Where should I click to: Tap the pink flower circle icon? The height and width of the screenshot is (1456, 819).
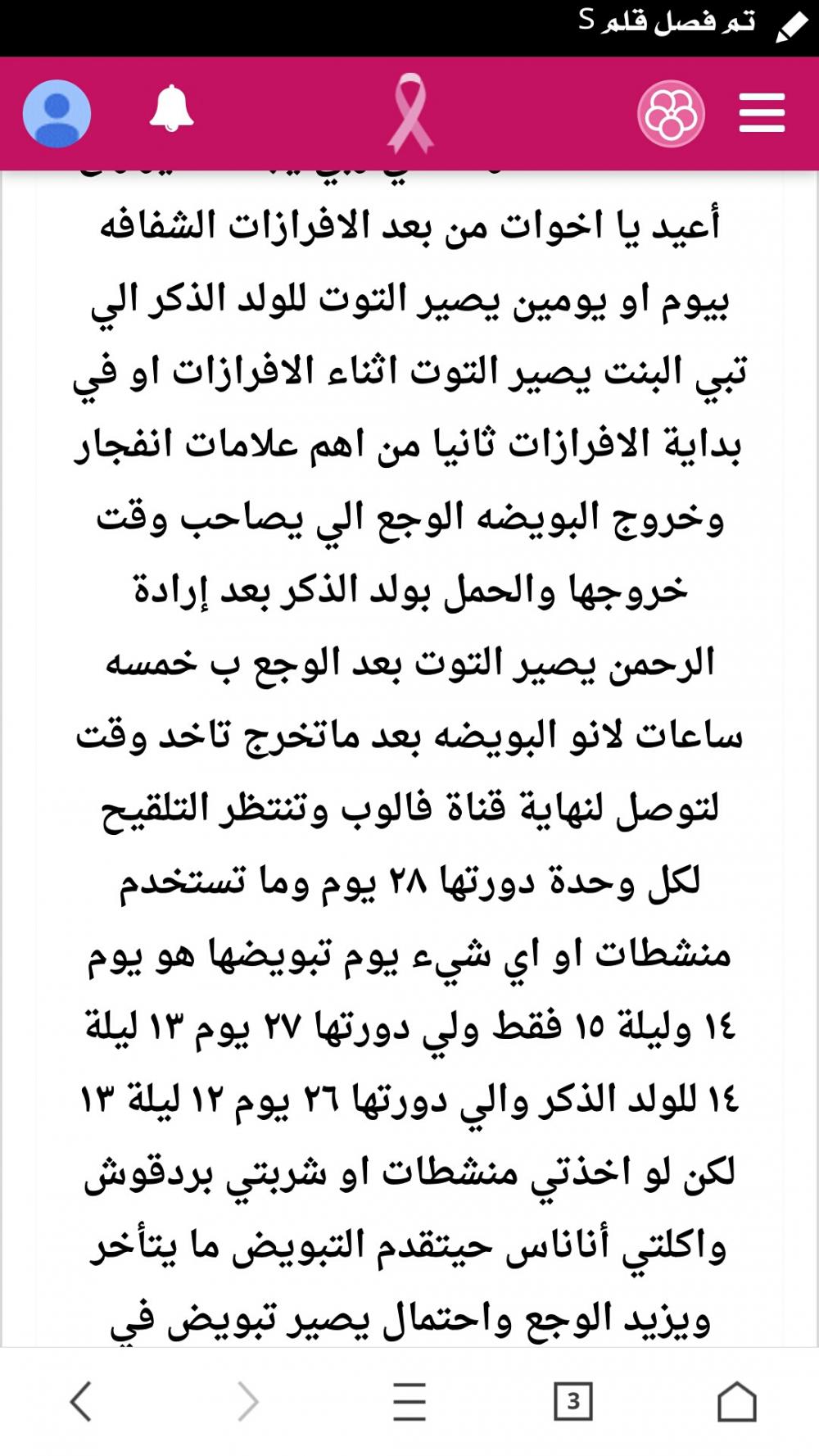(671, 113)
